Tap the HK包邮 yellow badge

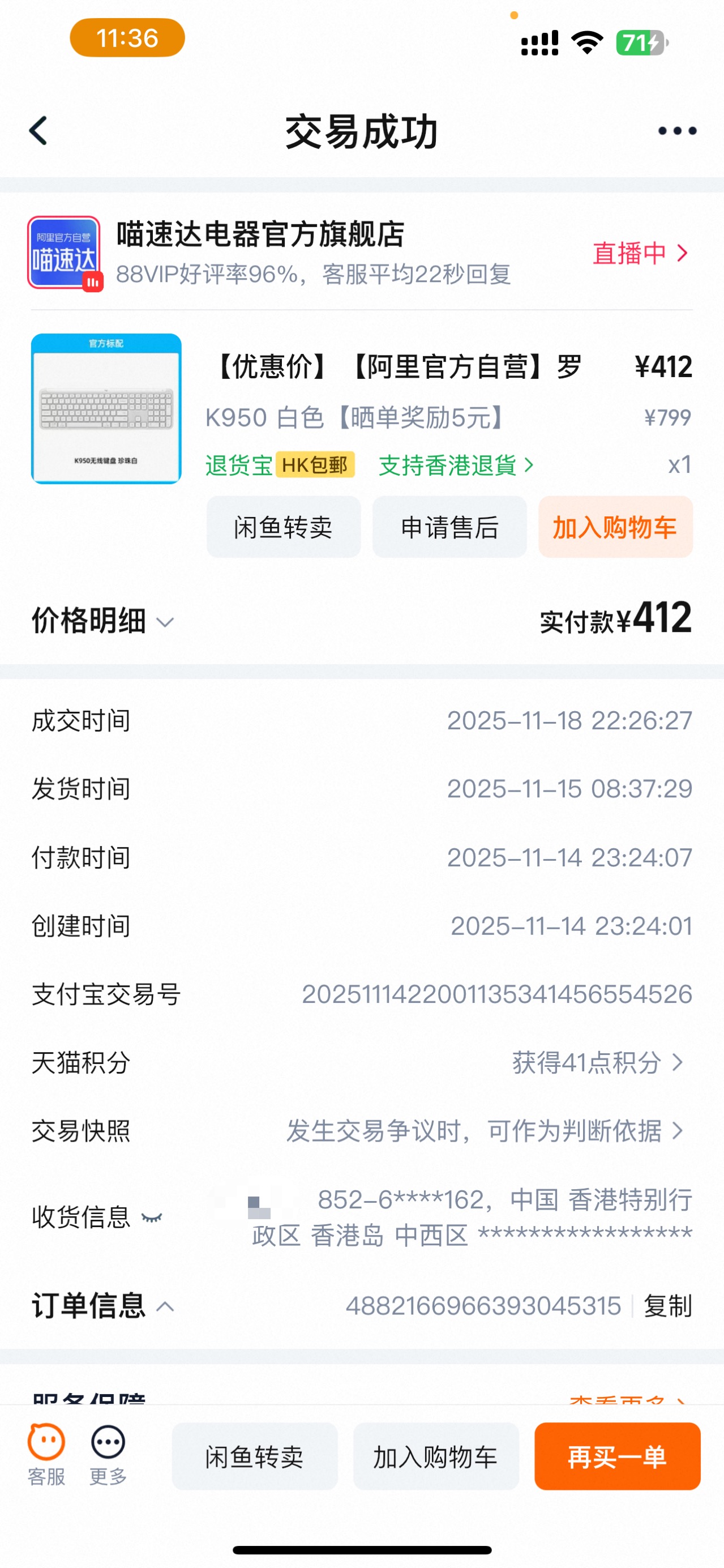click(x=316, y=465)
